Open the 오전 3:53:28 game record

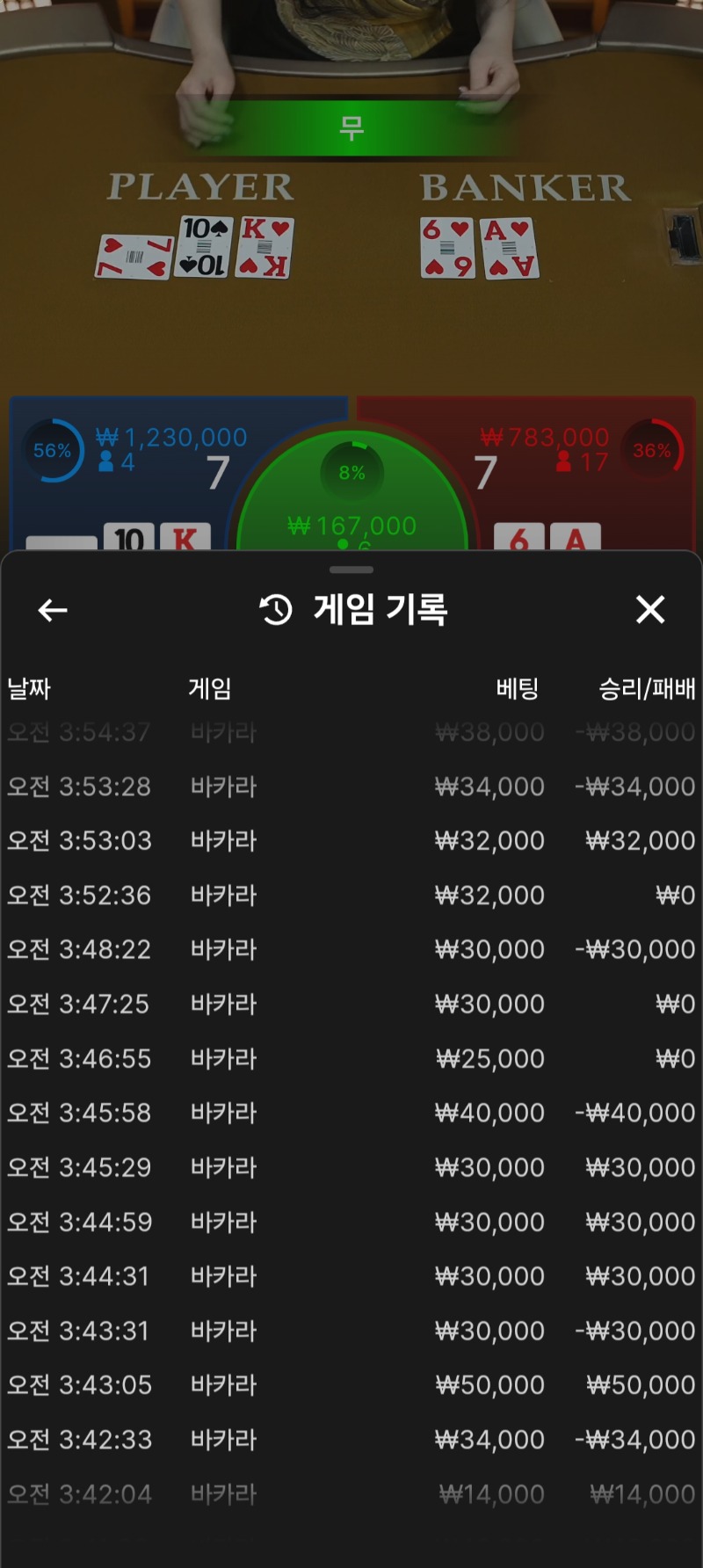coord(351,787)
